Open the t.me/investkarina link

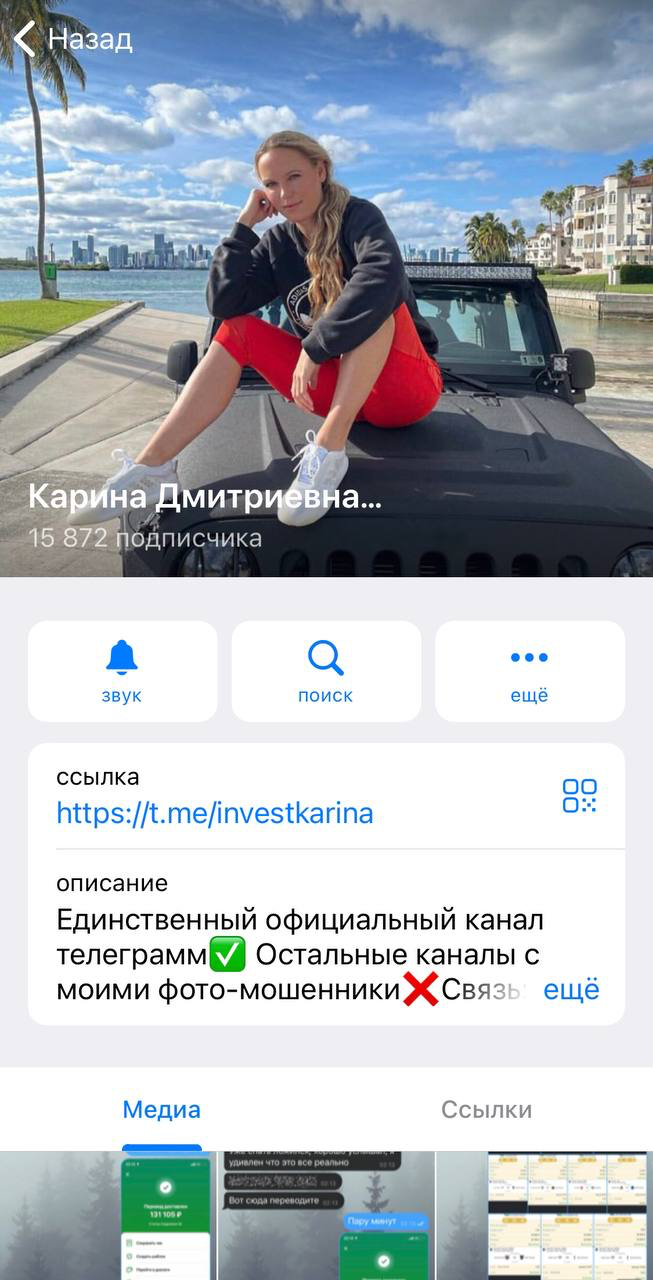pos(215,813)
